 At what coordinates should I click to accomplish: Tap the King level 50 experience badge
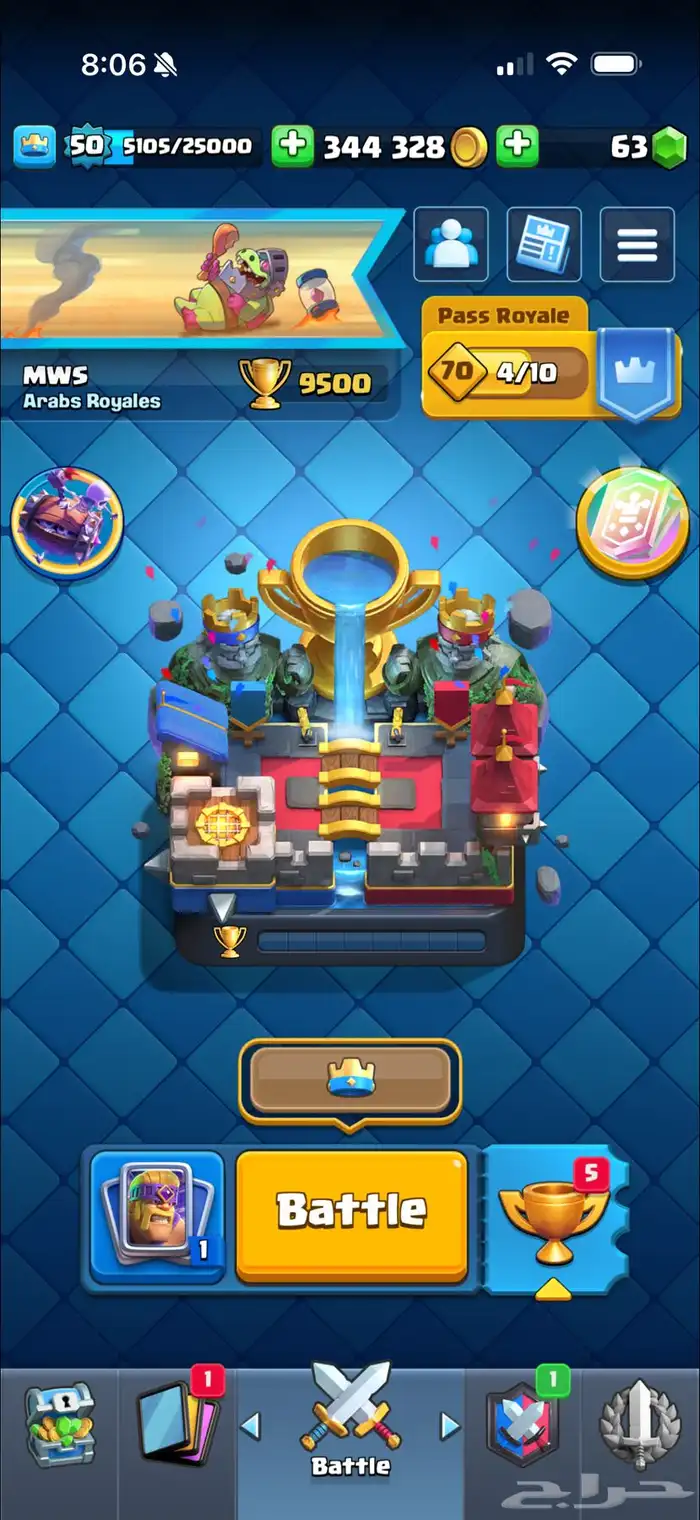point(87,147)
